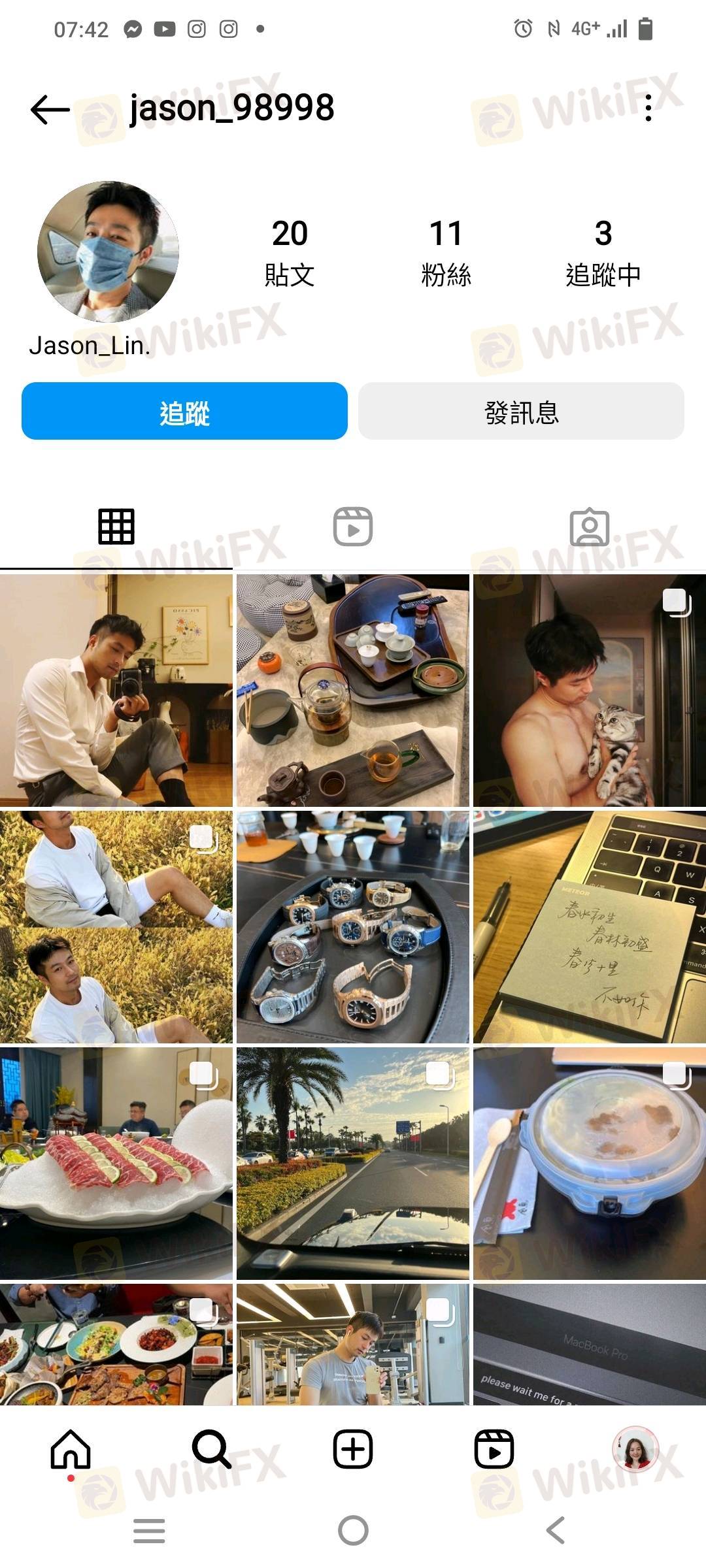This screenshot has height=1568, width=706.
Task: Switch to the Reels profile tab
Action: 353,527
